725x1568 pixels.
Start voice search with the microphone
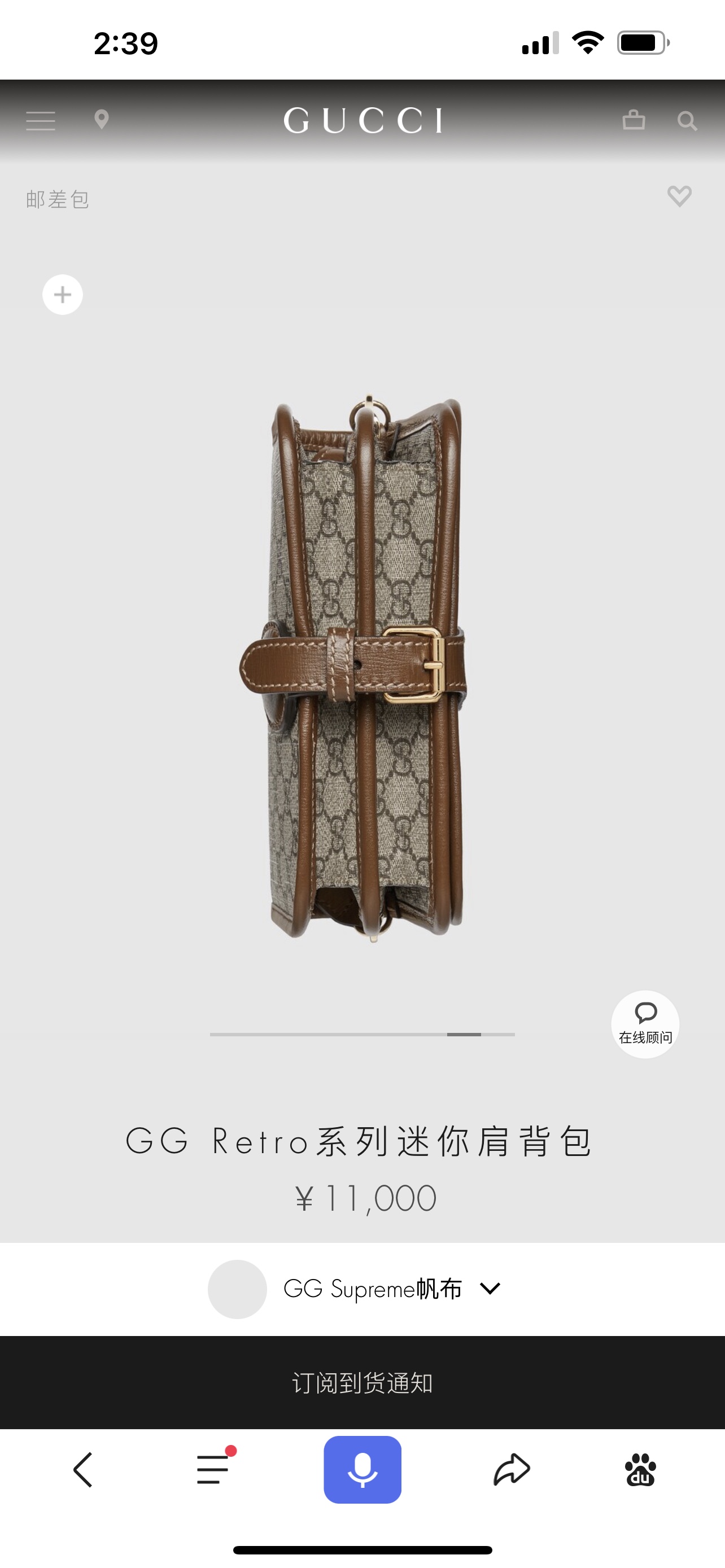click(x=363, y=1470)
